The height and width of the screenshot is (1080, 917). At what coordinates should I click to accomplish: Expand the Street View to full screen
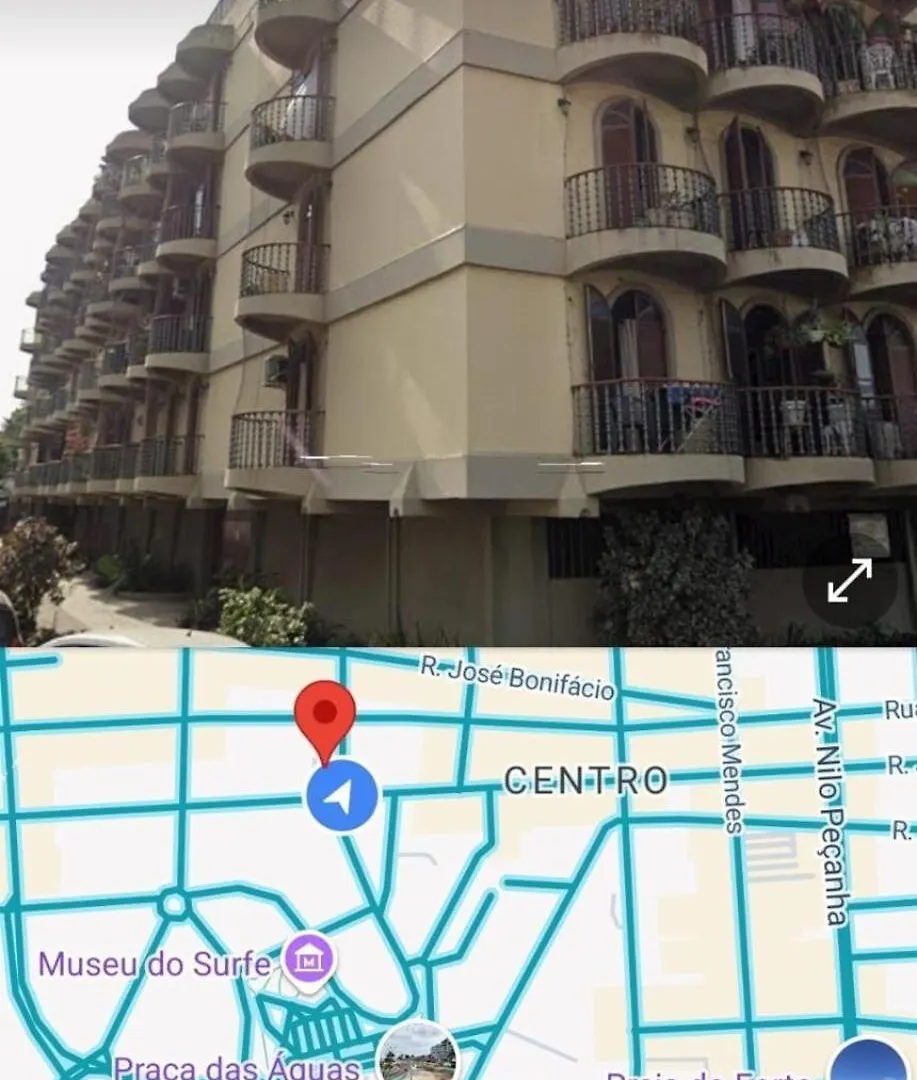click(849, 581)
